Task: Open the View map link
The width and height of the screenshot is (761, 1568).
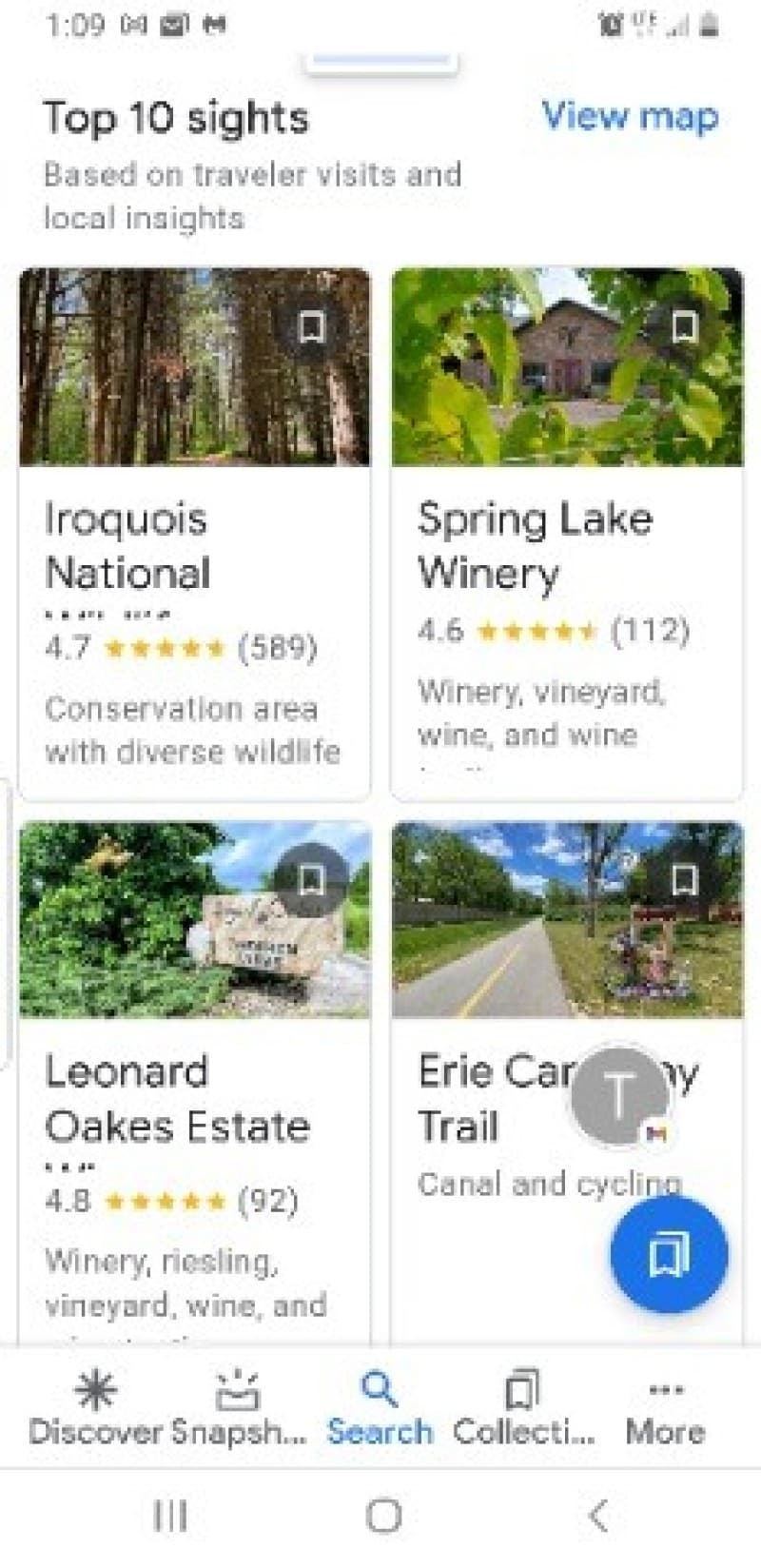Action: [x=630, y=117]
